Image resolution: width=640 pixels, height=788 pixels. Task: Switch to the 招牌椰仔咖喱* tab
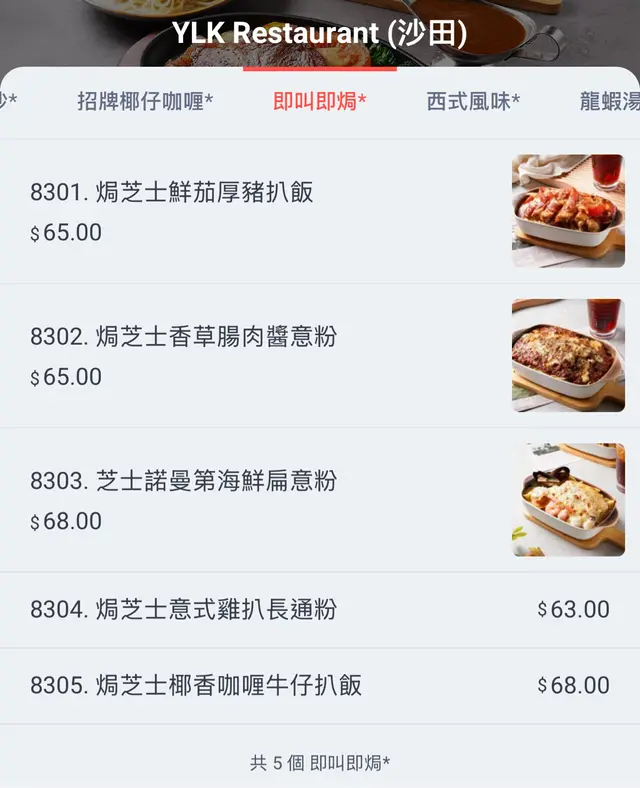[145, 101]
